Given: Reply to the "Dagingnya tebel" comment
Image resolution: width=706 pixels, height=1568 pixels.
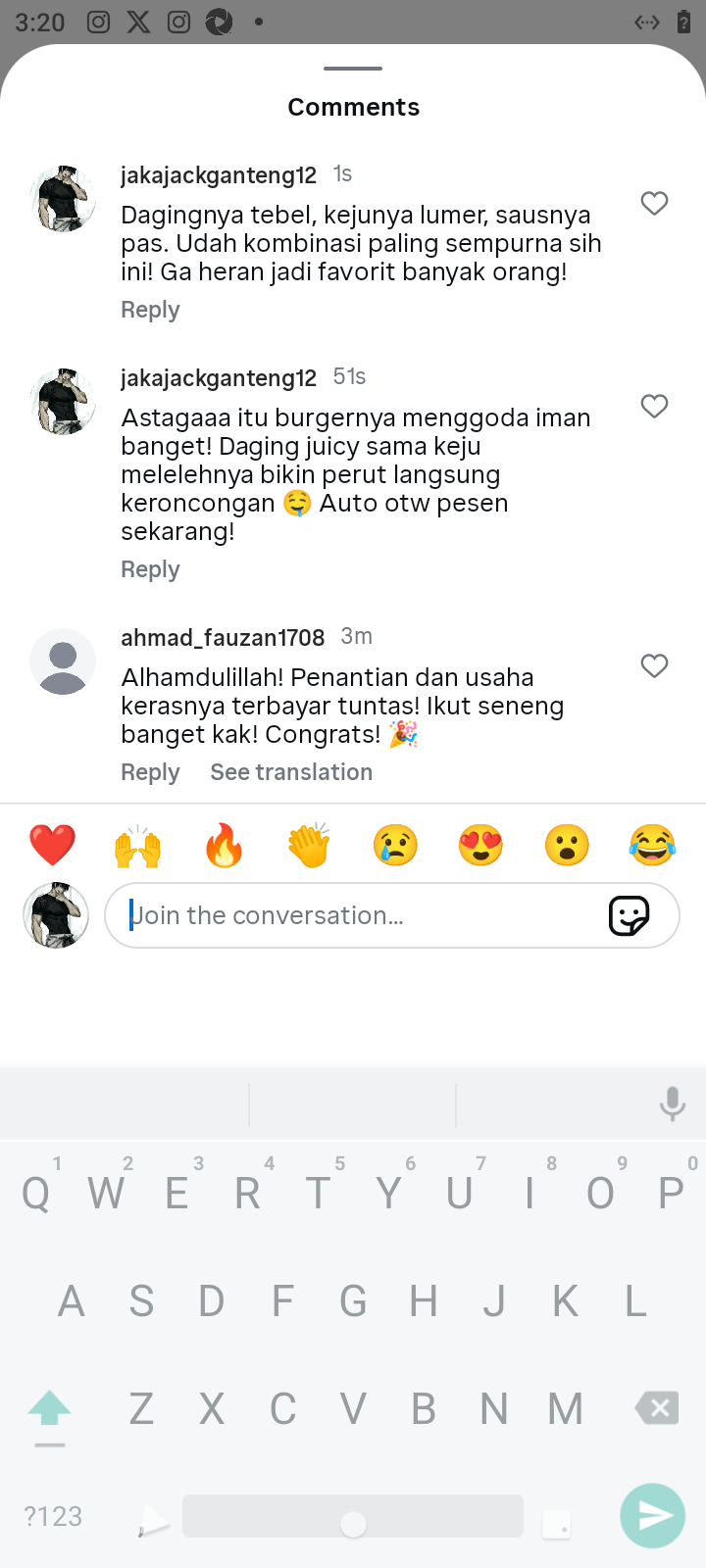Looking at the screenshot, I should click(x=150, y=310).
